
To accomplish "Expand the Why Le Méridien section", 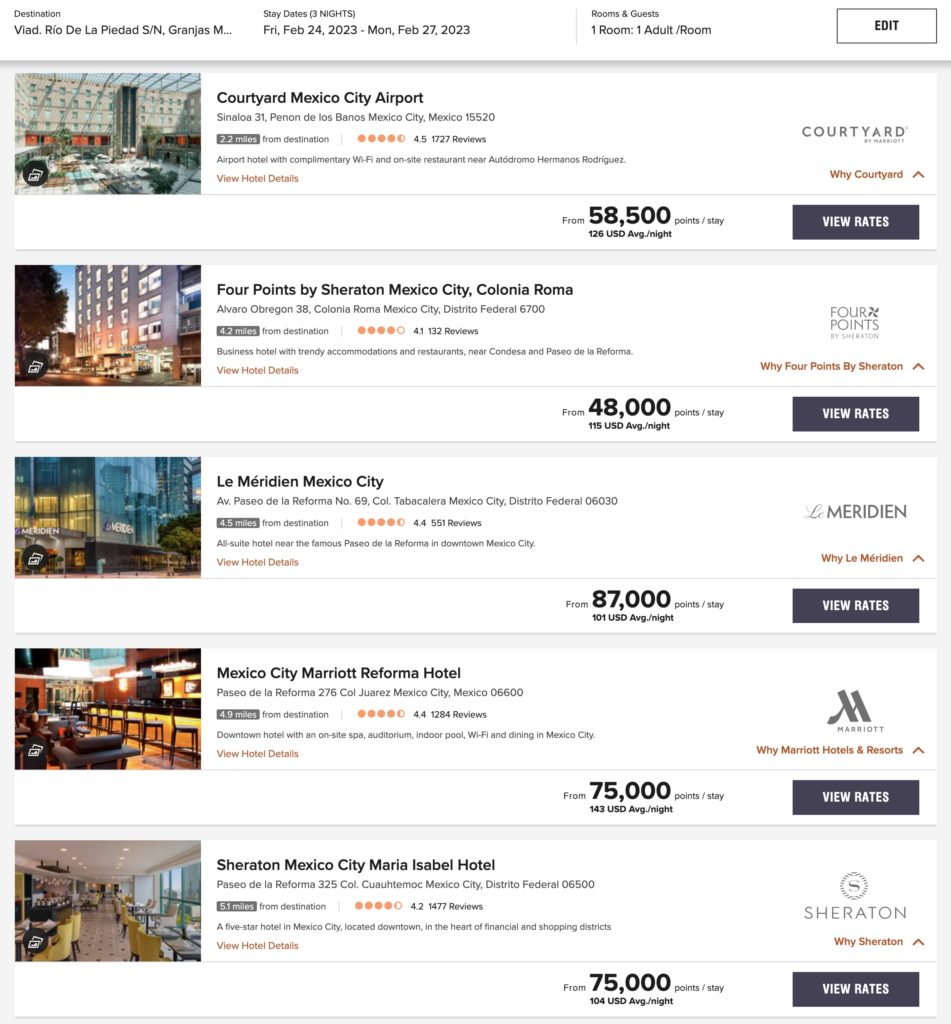I will click(x=872, y=559).
